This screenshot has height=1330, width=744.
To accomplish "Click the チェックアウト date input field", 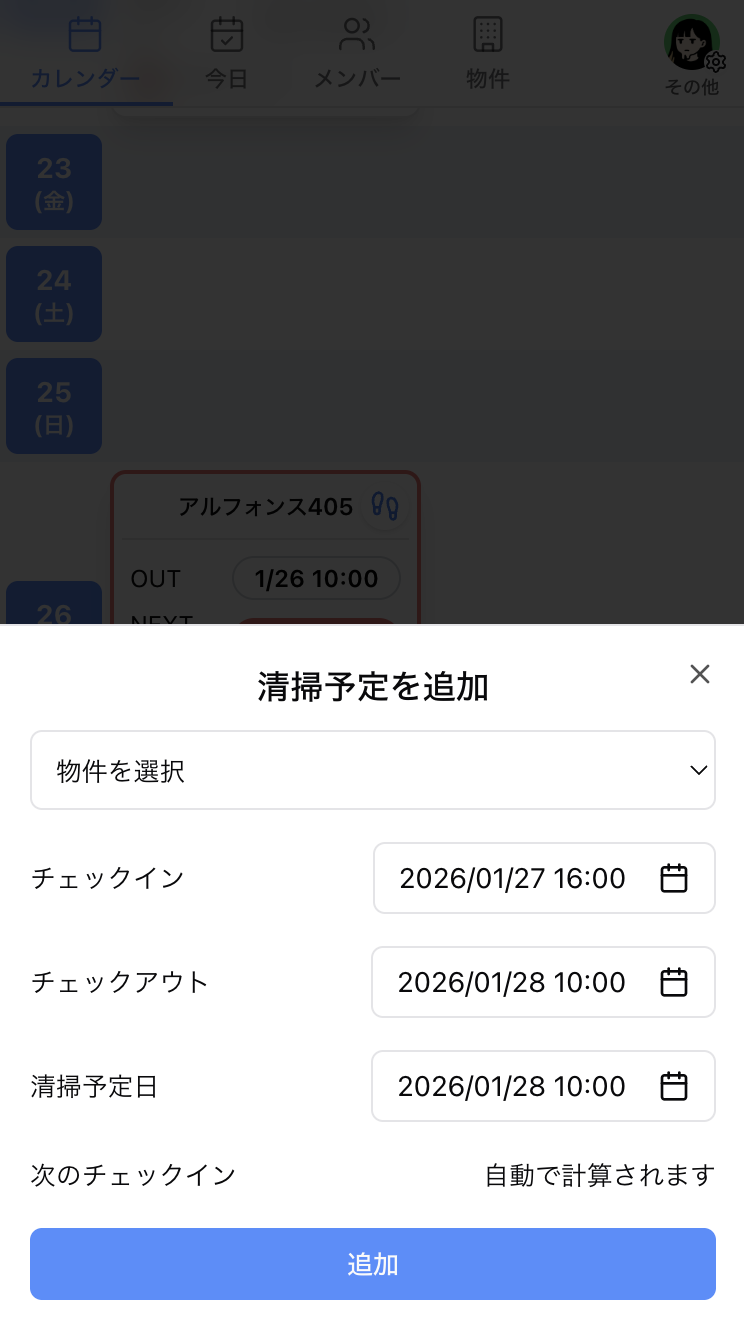I will (512, 982).
